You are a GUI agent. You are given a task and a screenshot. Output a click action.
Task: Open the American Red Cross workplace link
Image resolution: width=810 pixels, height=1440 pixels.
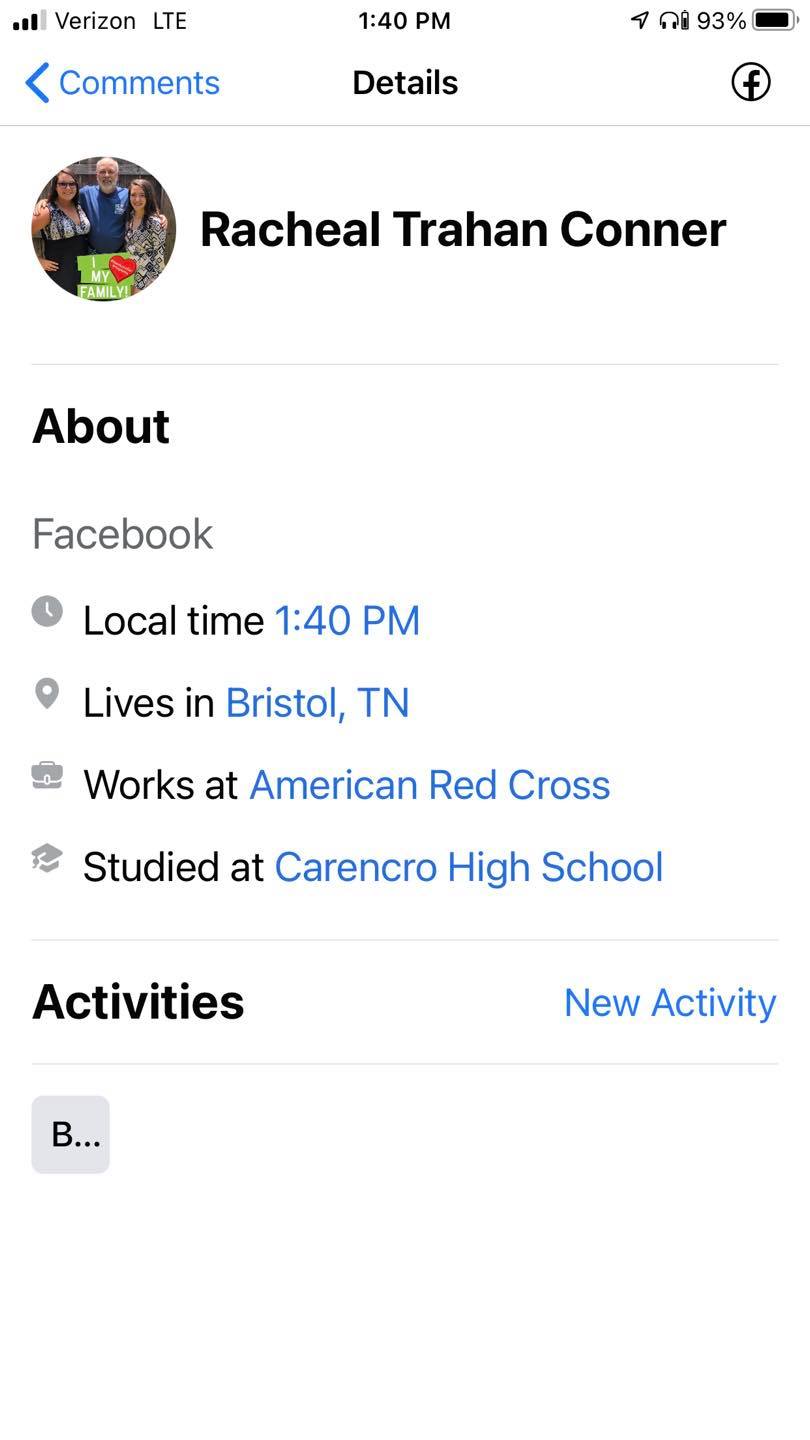point(429,785)
